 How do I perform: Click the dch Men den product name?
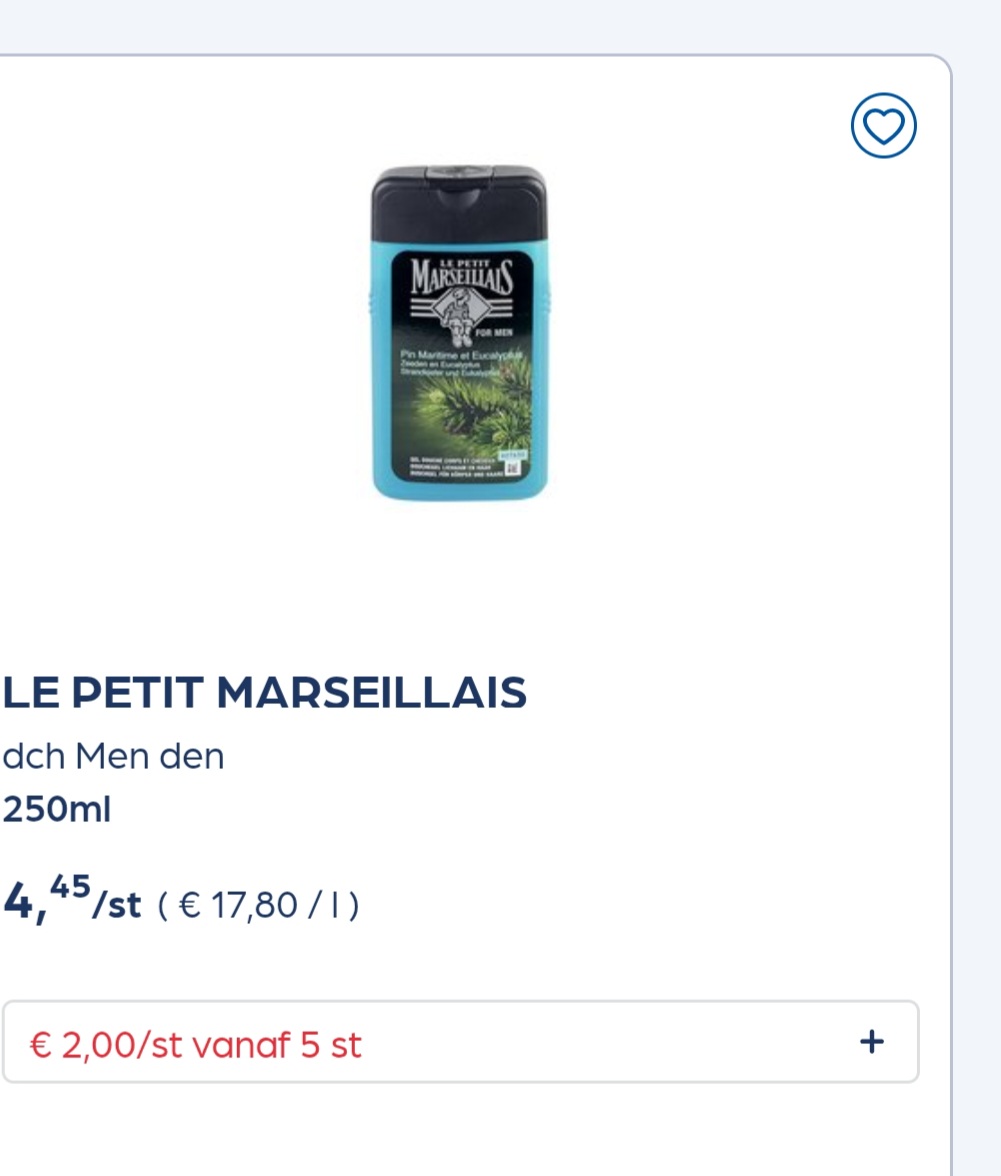[x=113, y=757]
